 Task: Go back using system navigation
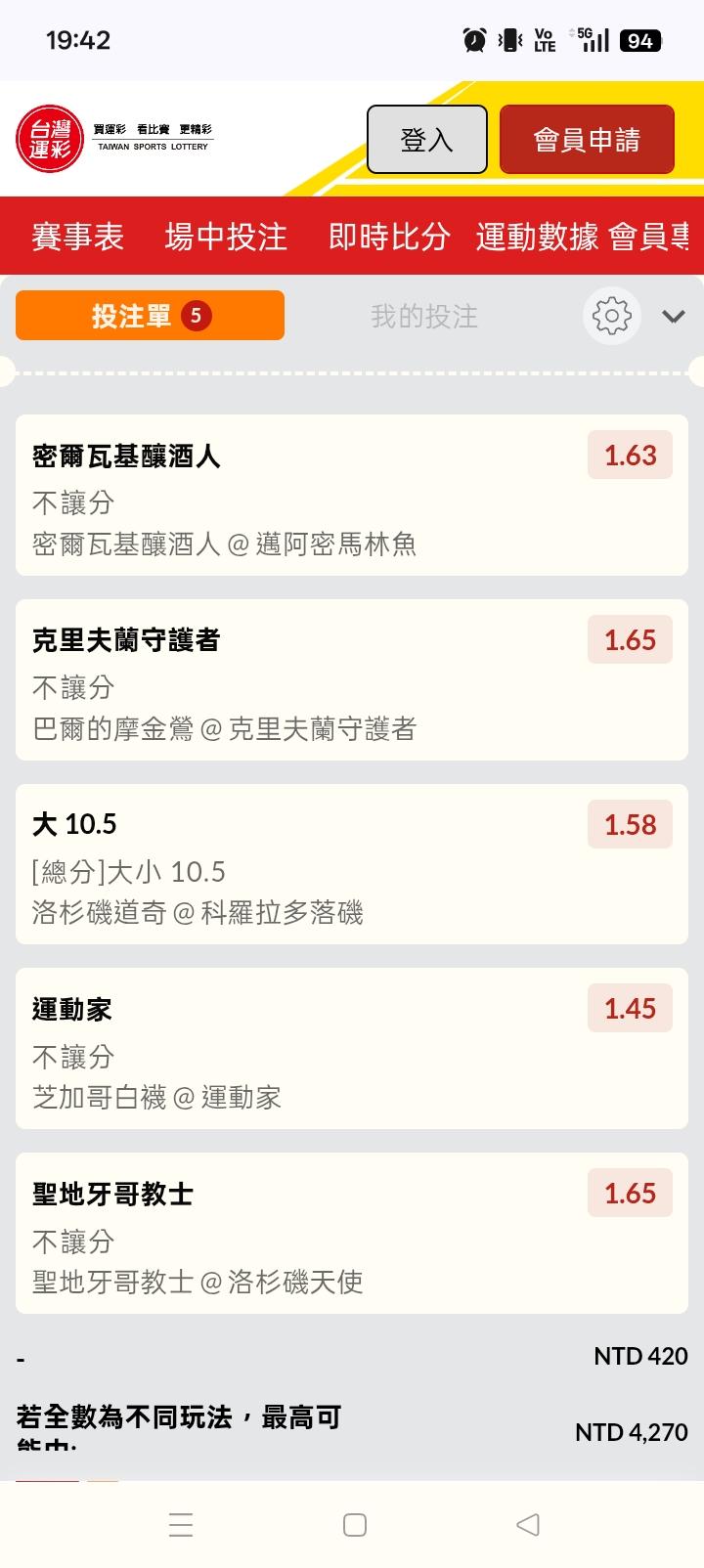pyautogui.click(x=527, y=1524)
